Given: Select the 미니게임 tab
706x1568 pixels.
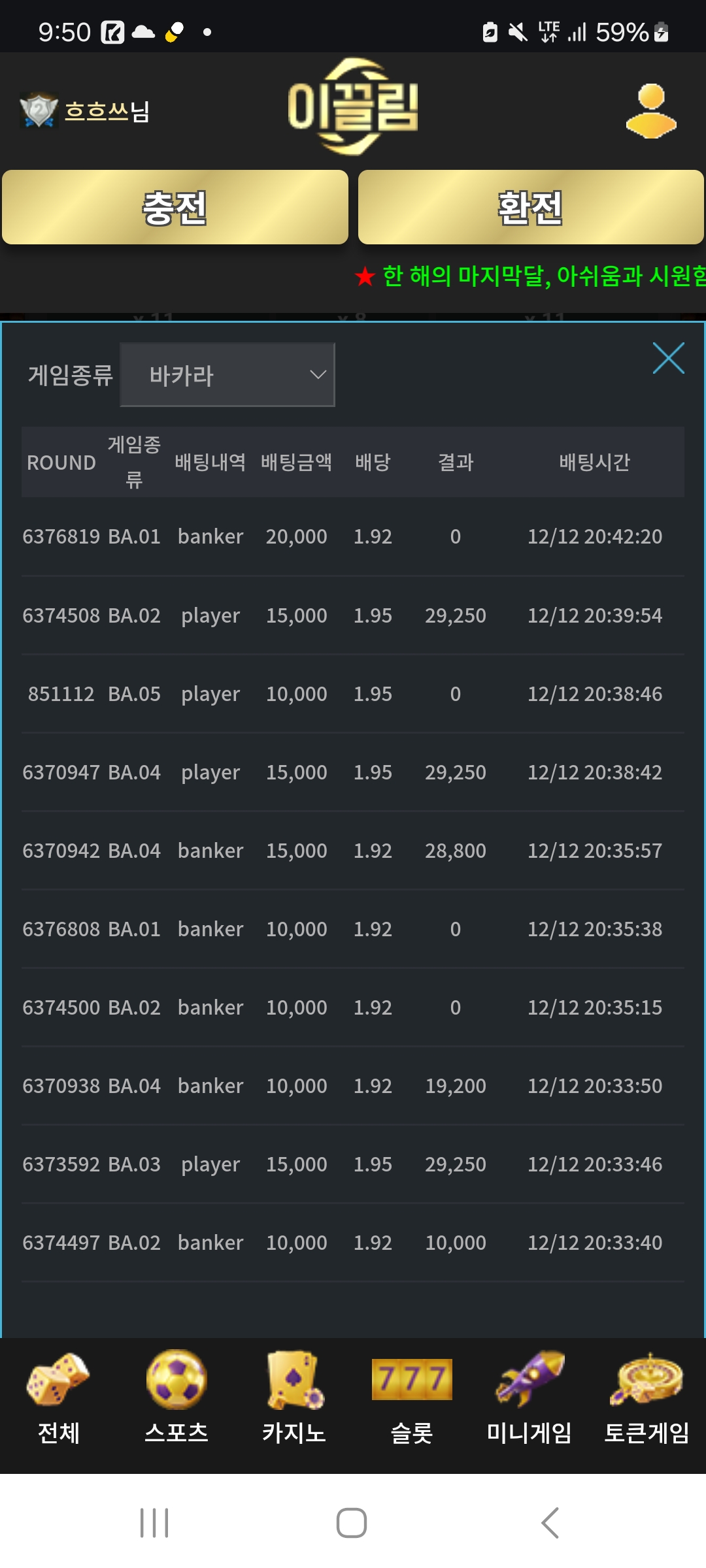Looking at the screenshot, I should 529,1398.
